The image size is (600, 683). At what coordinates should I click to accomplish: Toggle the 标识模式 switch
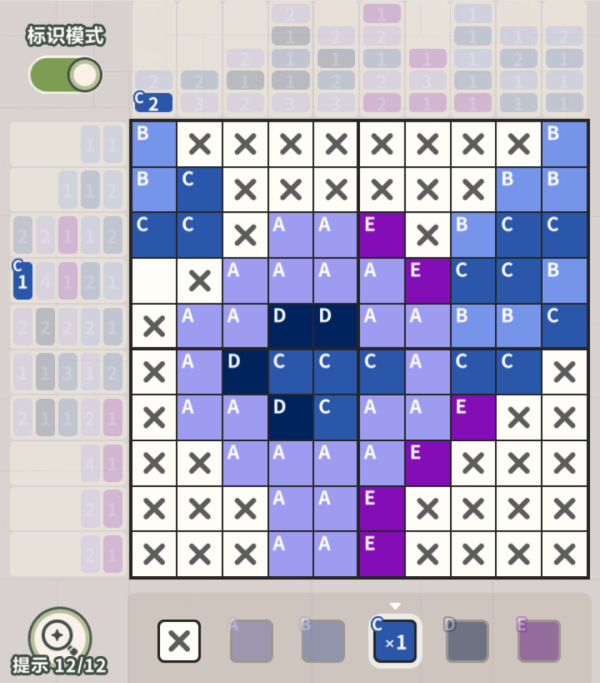(66, 74)
